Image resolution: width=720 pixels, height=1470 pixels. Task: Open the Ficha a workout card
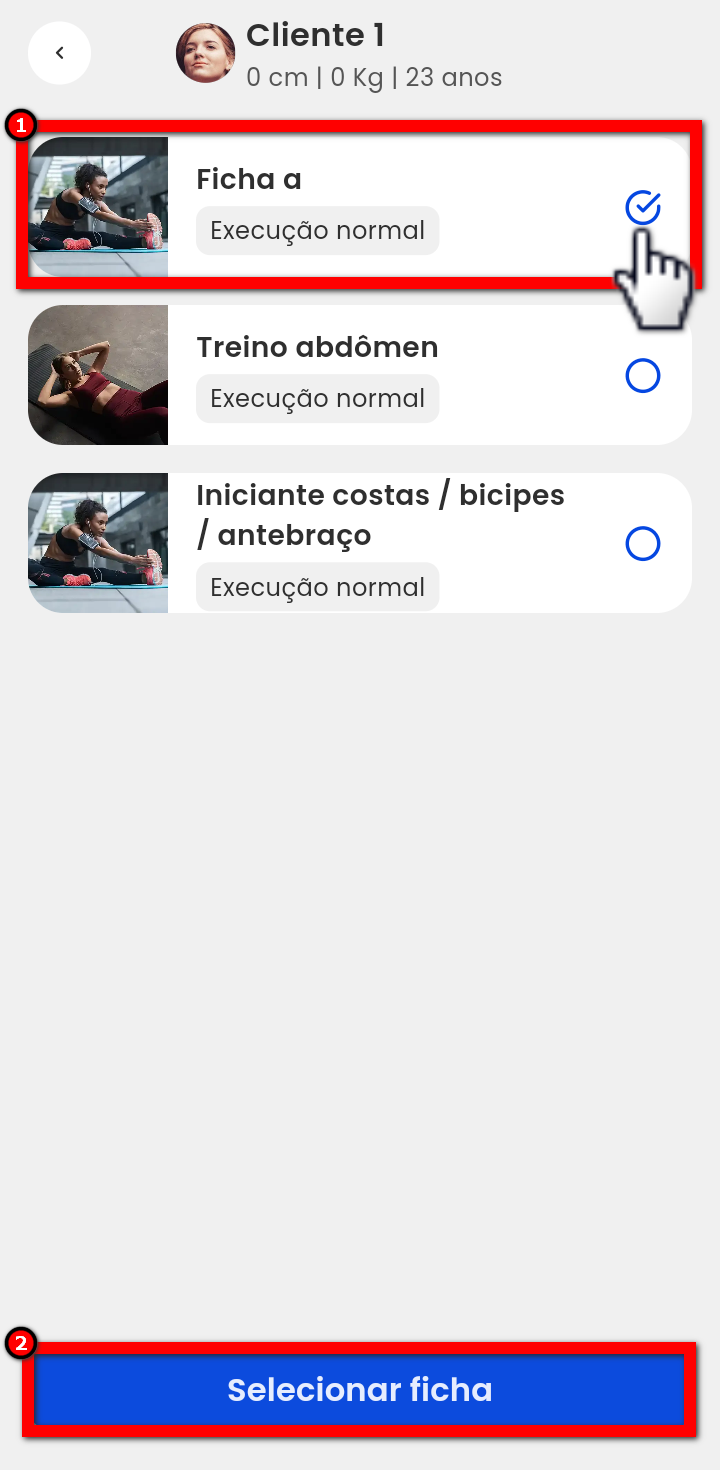click(360, 207)
